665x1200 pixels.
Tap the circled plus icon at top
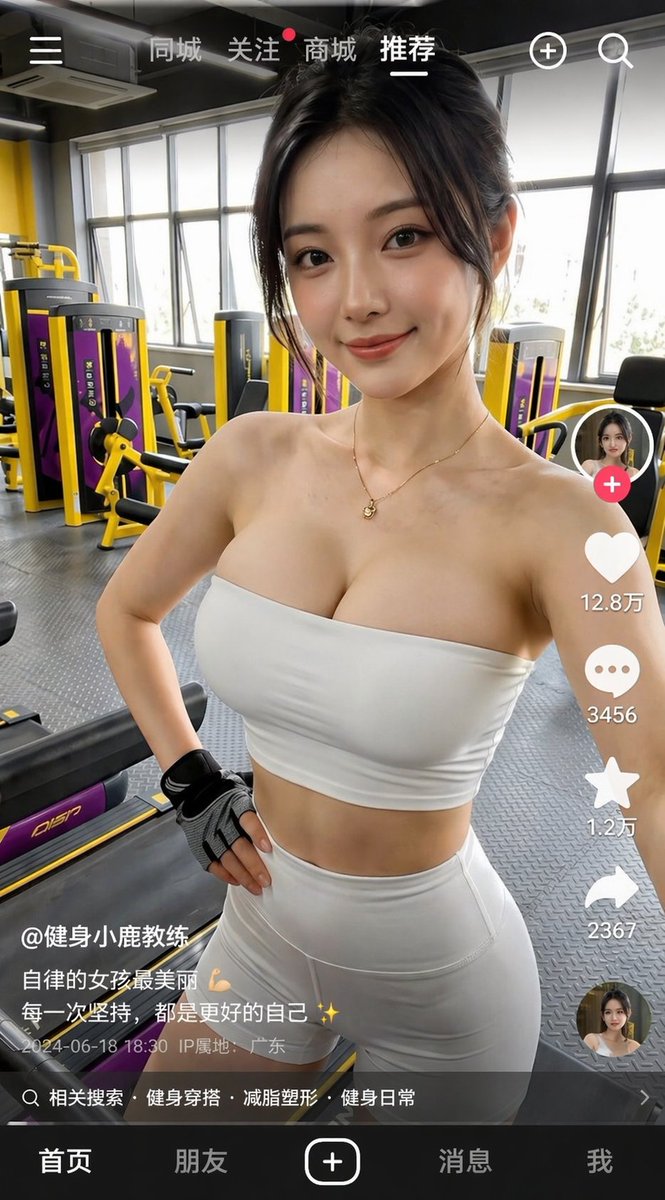547,50
